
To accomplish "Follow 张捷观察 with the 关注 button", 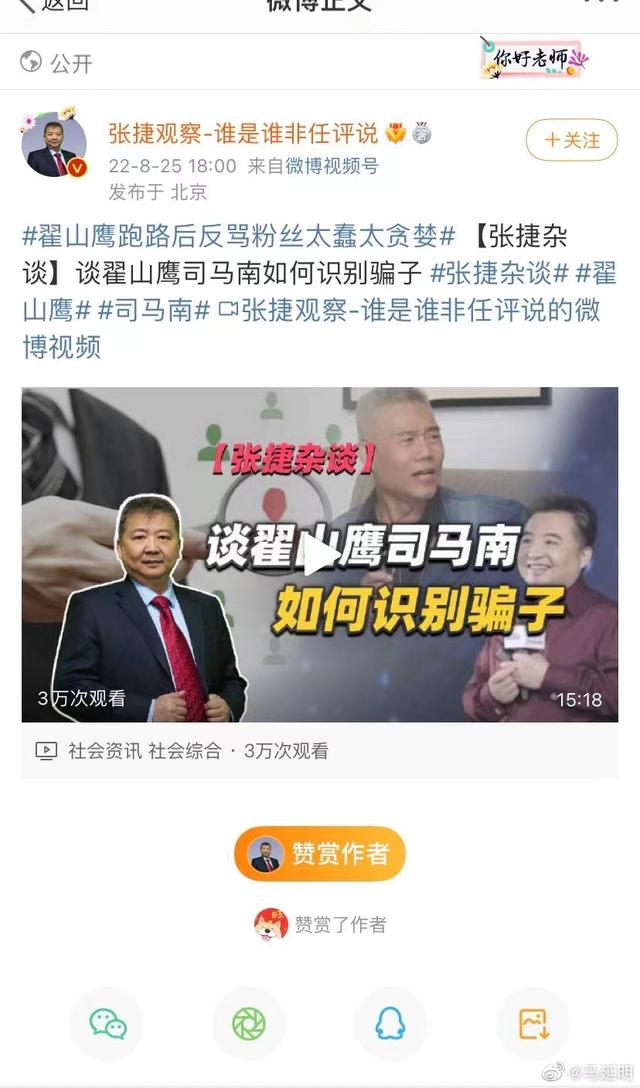I will click(x=571, y=140).
